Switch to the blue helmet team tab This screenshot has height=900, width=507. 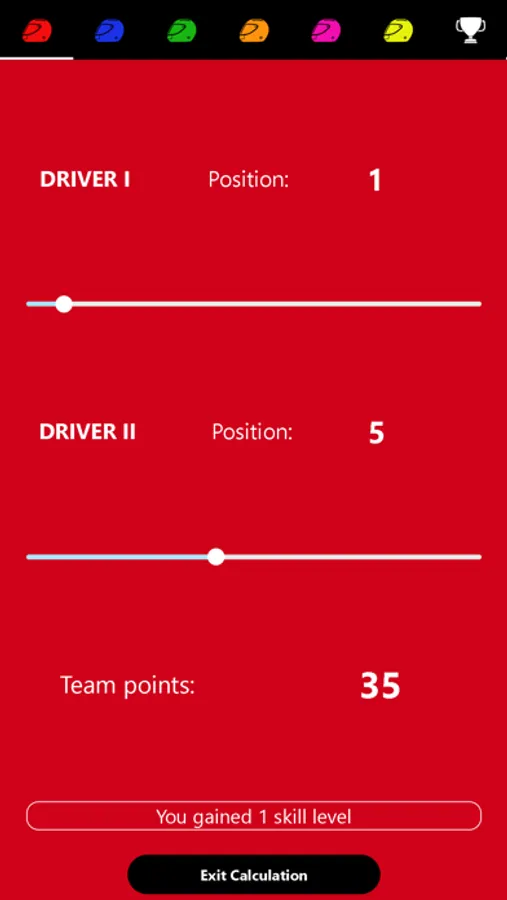[109, 30]
